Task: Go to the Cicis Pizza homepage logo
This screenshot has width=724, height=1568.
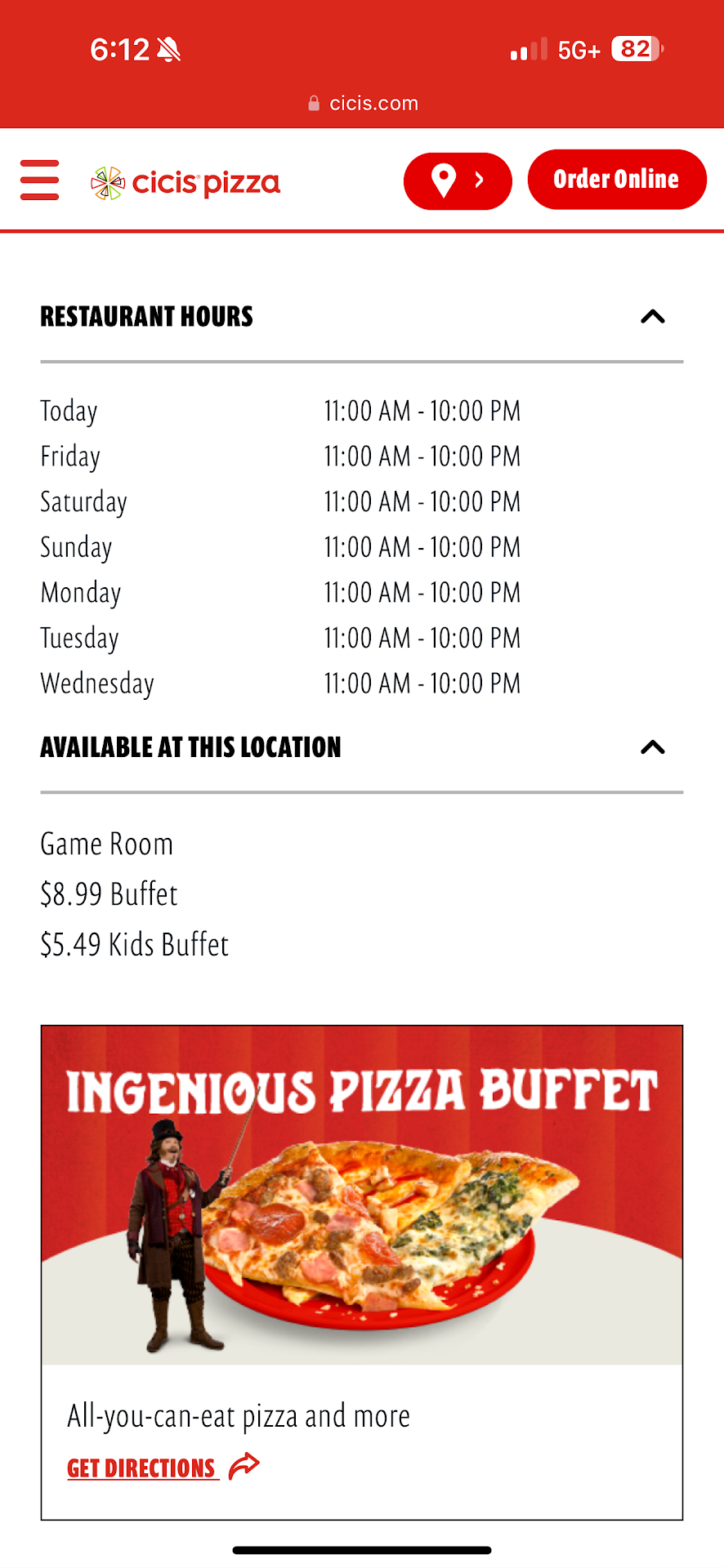Action: 185,182
